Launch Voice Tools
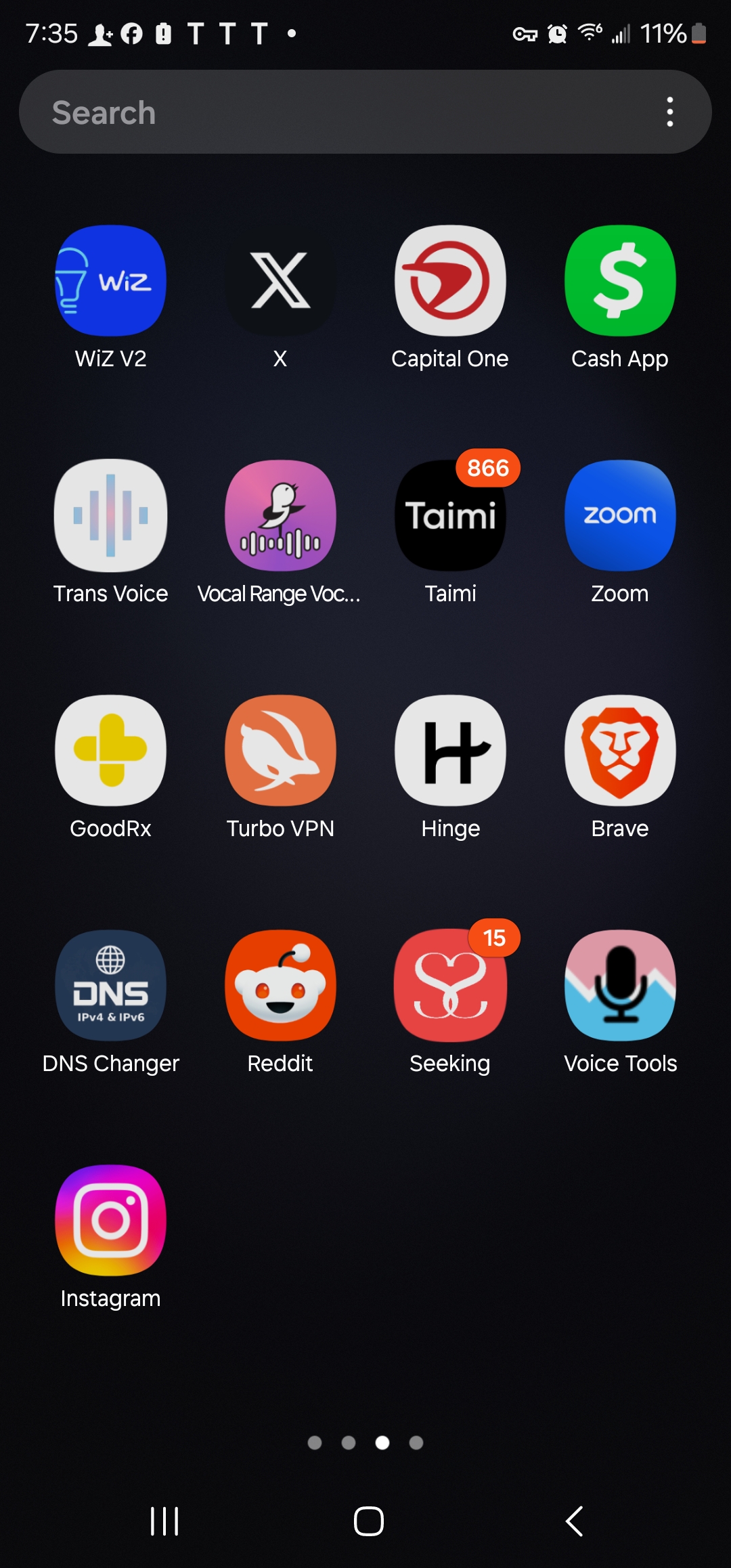 pos(620,986)
